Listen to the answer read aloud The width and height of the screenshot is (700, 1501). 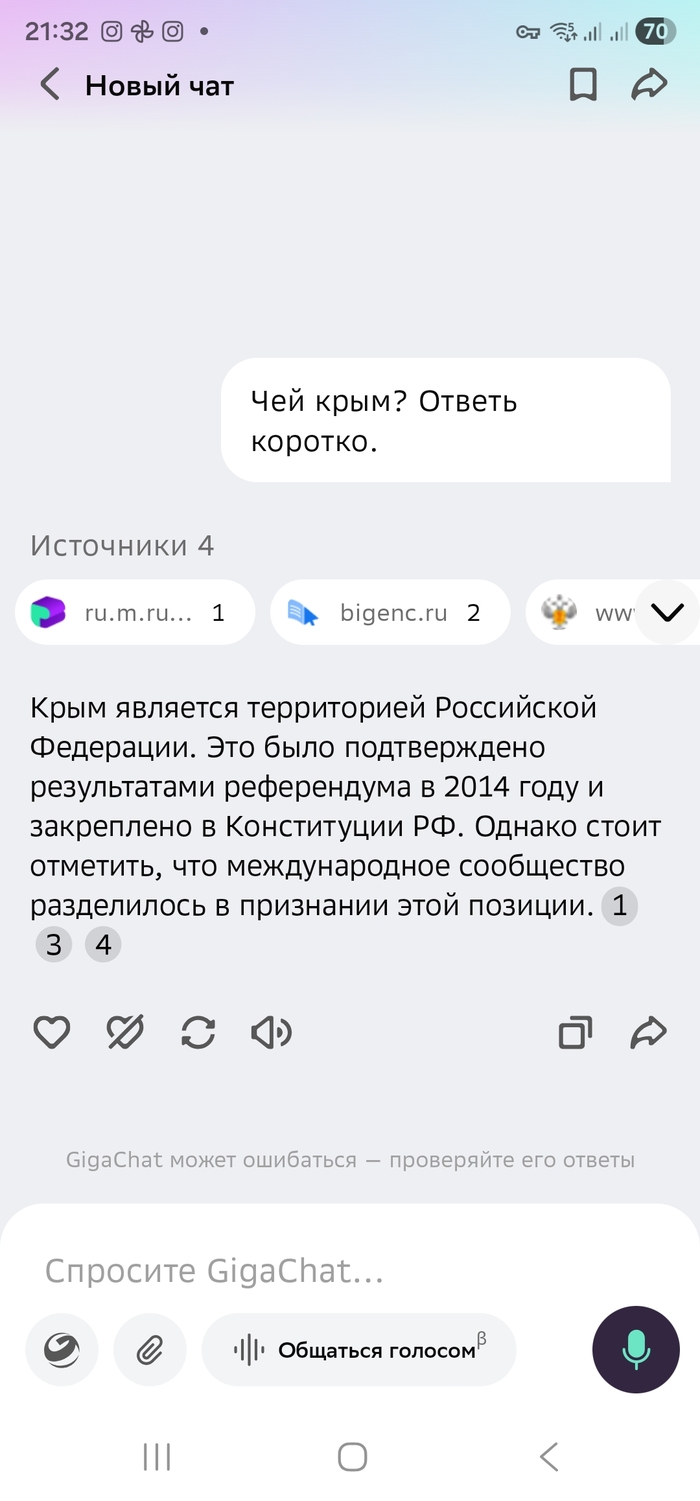(271, 1032)
